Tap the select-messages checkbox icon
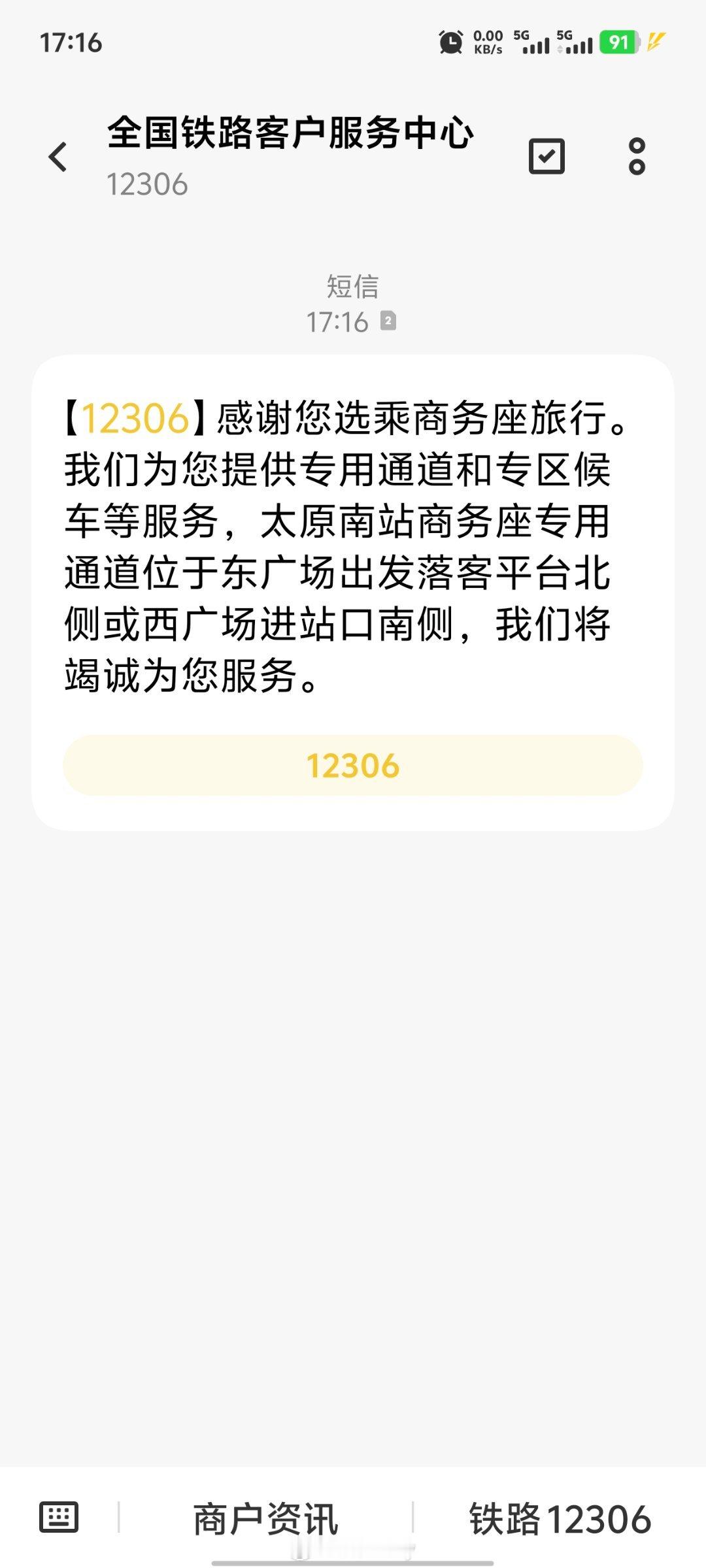 click(x=546, y=156)
